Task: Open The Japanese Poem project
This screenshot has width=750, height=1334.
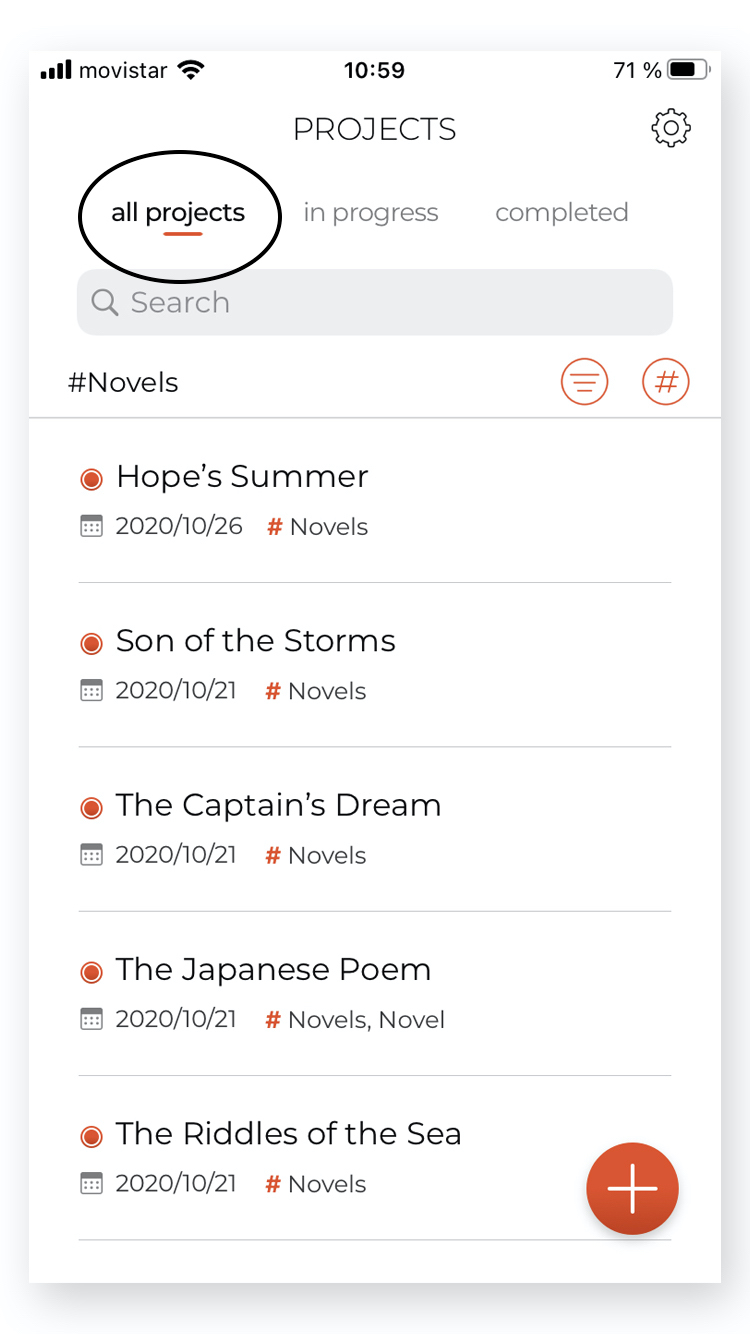Action: click(375, 993)
